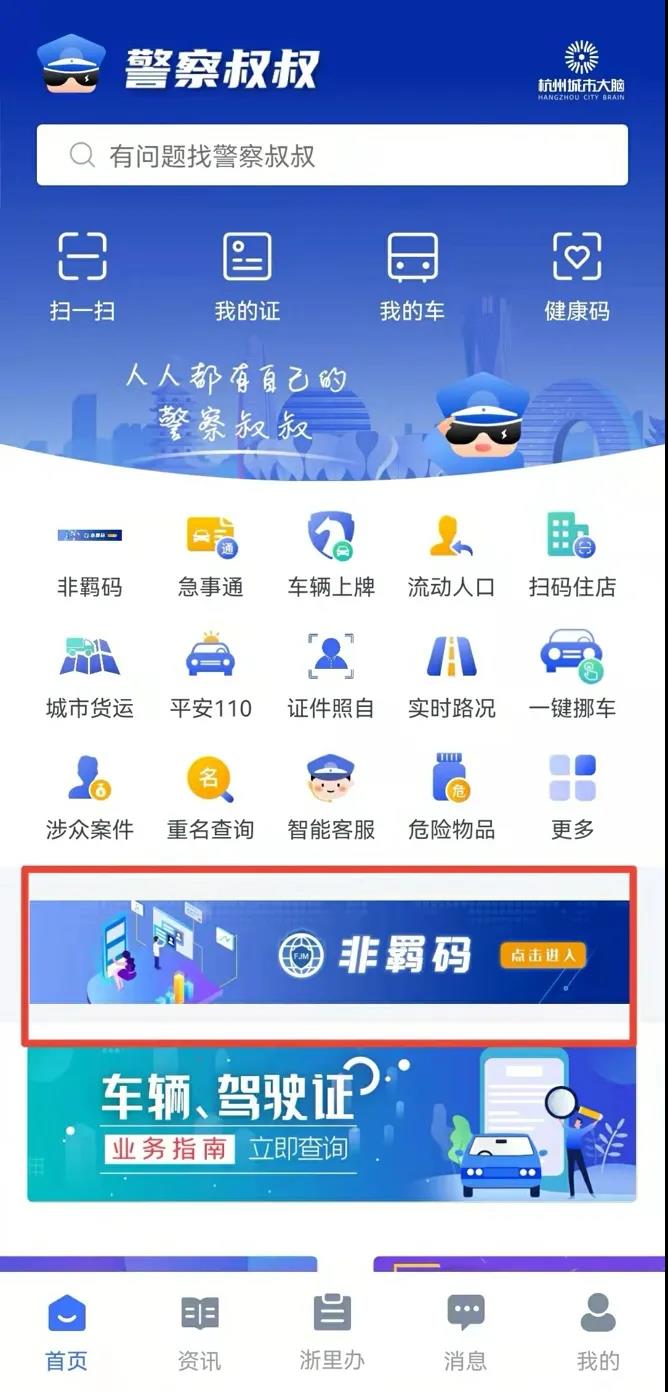Tap 更多 to see more services

click(572, 797)
